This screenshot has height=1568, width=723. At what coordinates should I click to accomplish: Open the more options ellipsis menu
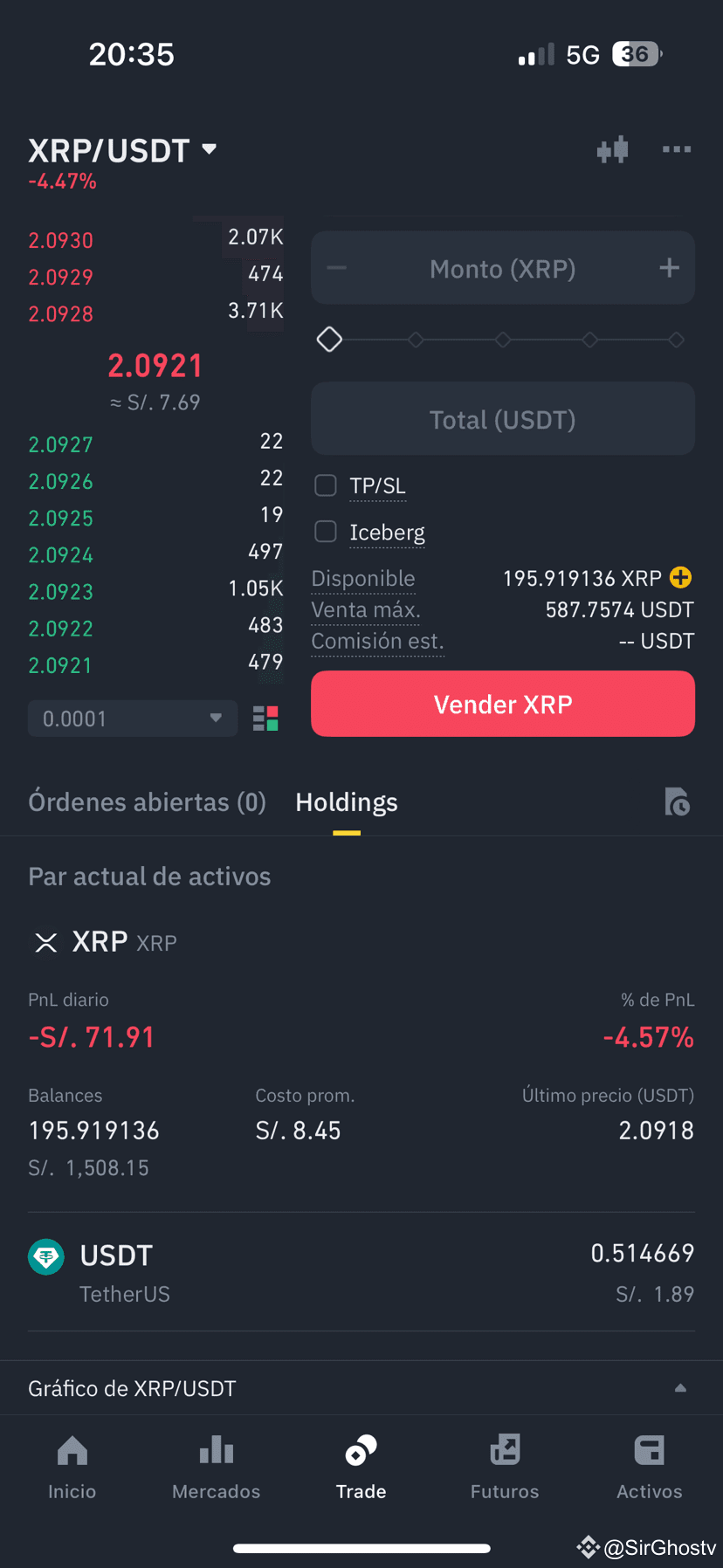tap(677, 149)
